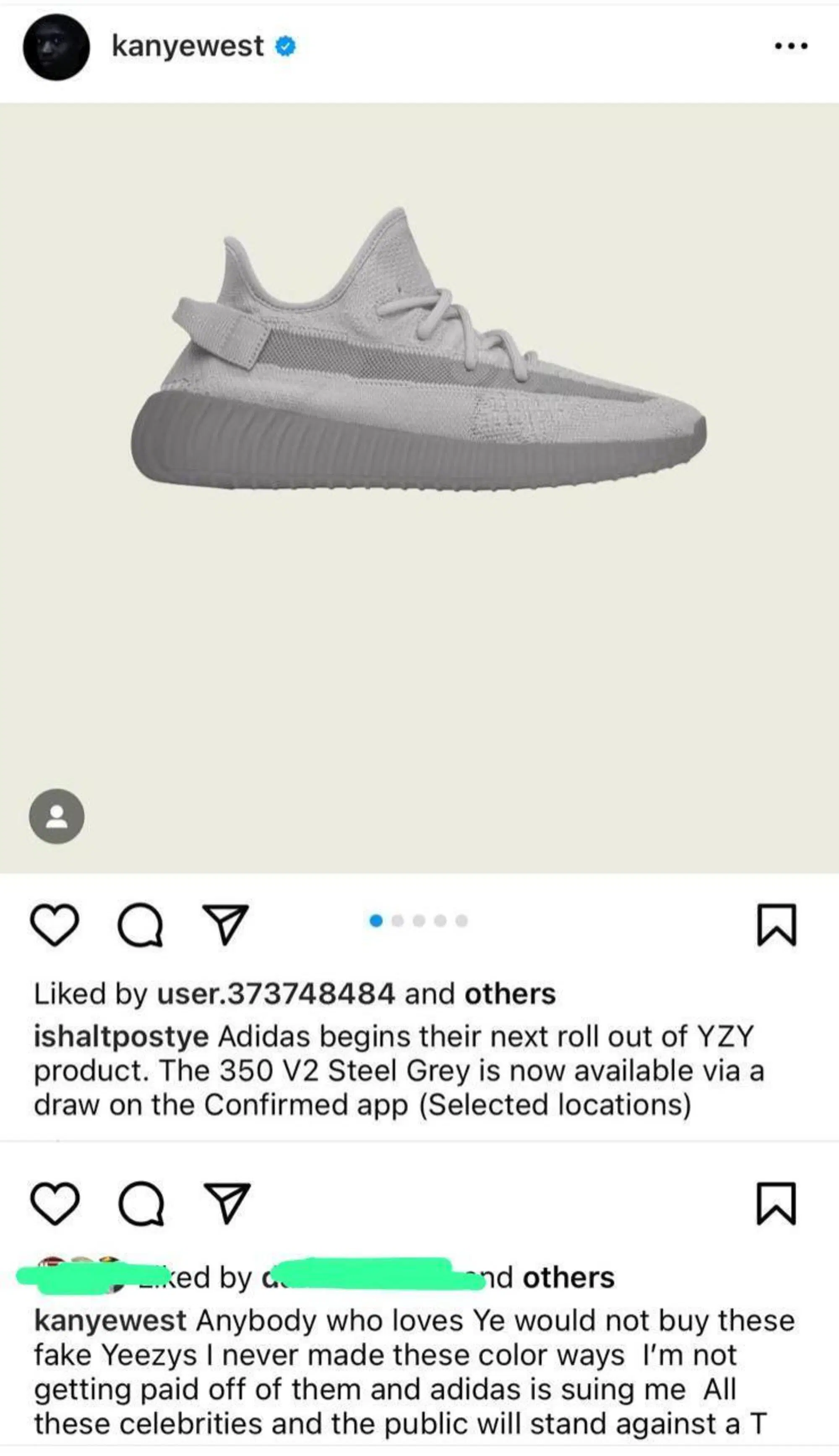Viewport: 839px width, 1456px height.
Task: Tap the share arrow above the kanyewest caption
Action: 227,1204
